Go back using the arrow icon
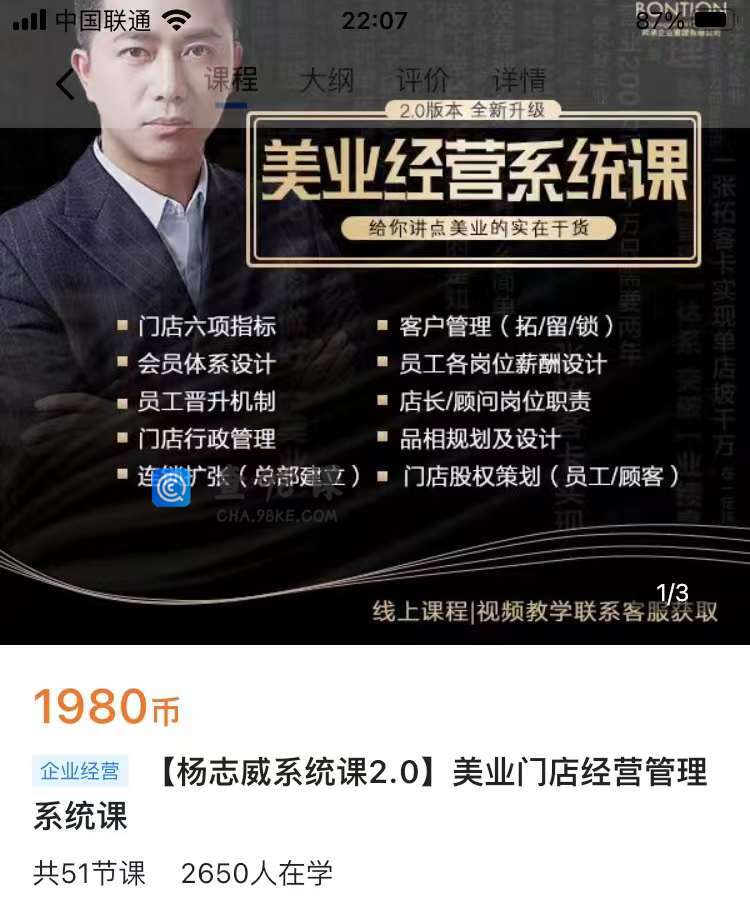 (66, 84)
